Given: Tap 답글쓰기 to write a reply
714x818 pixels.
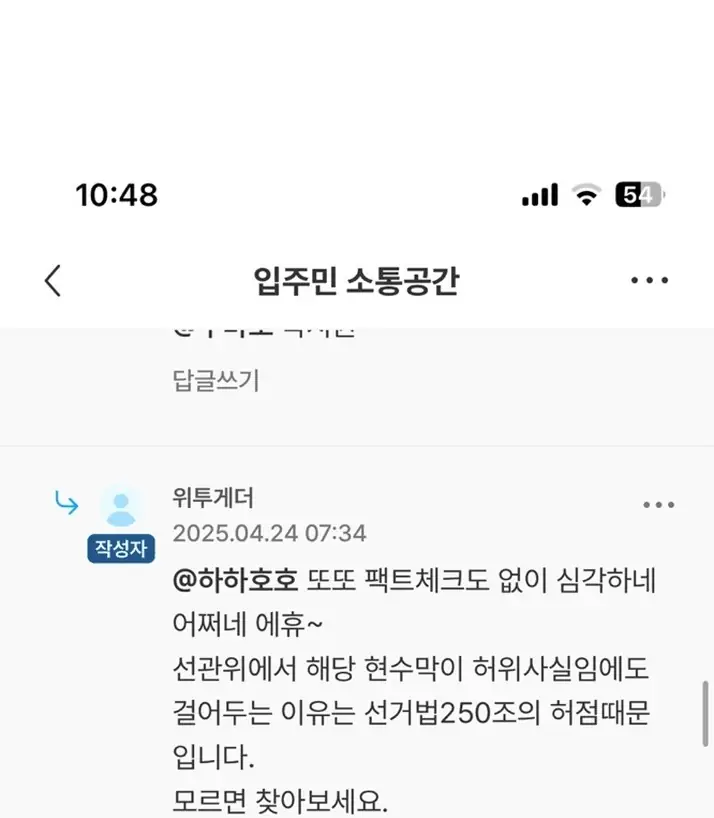Looking at the screenshot, I should tap(215, 381).
